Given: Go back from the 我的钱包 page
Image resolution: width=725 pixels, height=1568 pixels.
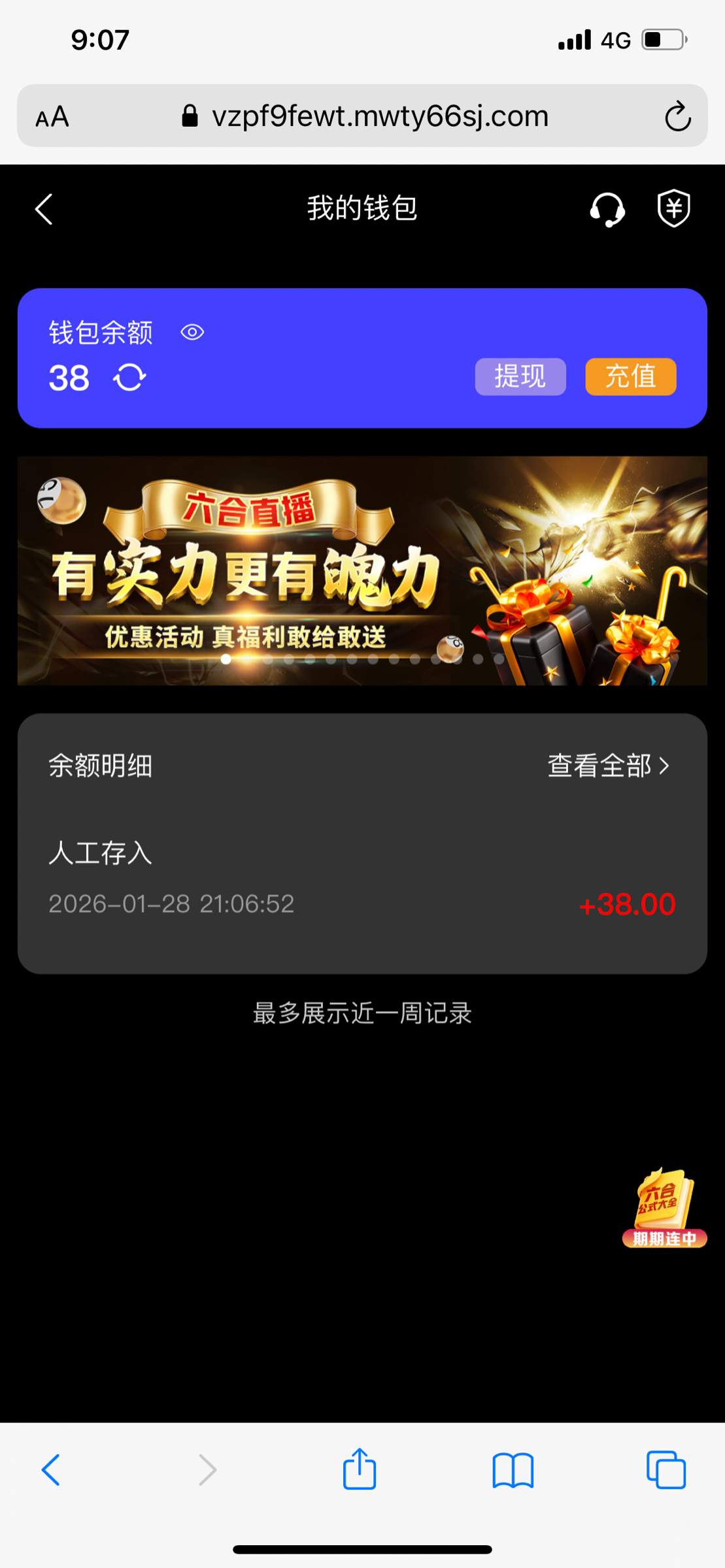Looking at the screenshot, I should [x=44, y=209].
